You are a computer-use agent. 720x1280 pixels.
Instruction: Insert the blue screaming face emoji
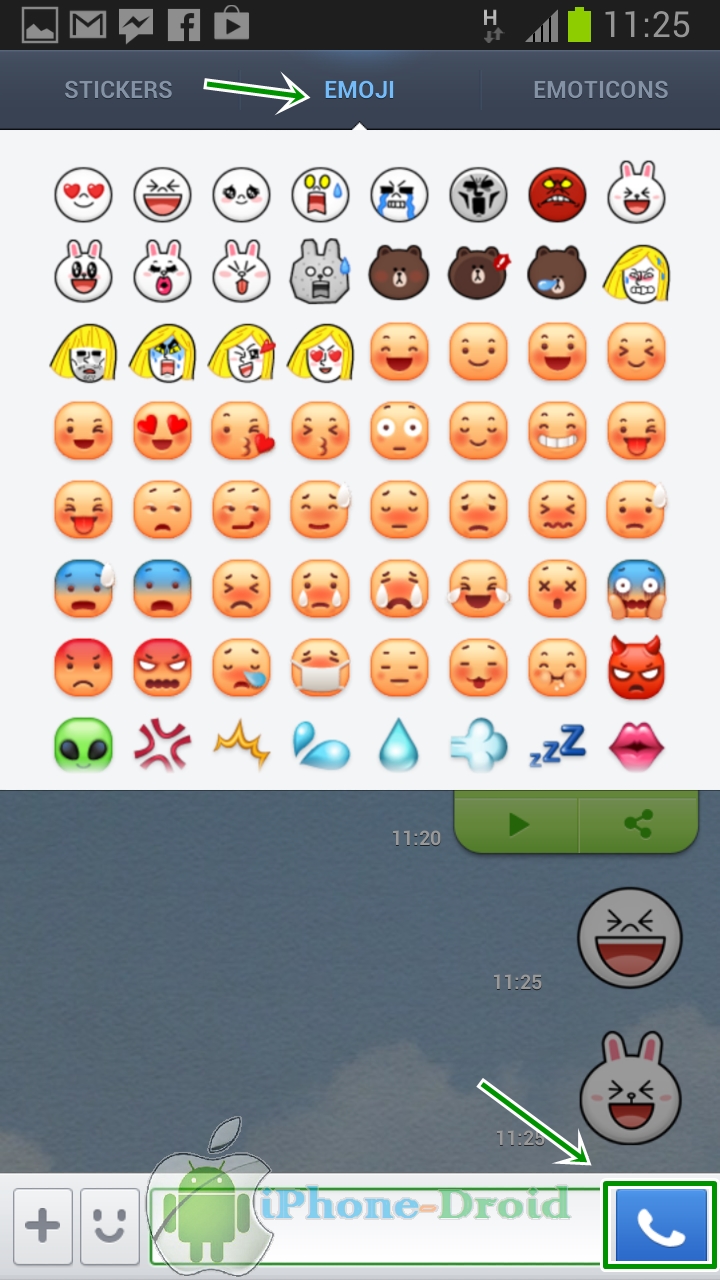pyautogui.click(x=636, y=588)
